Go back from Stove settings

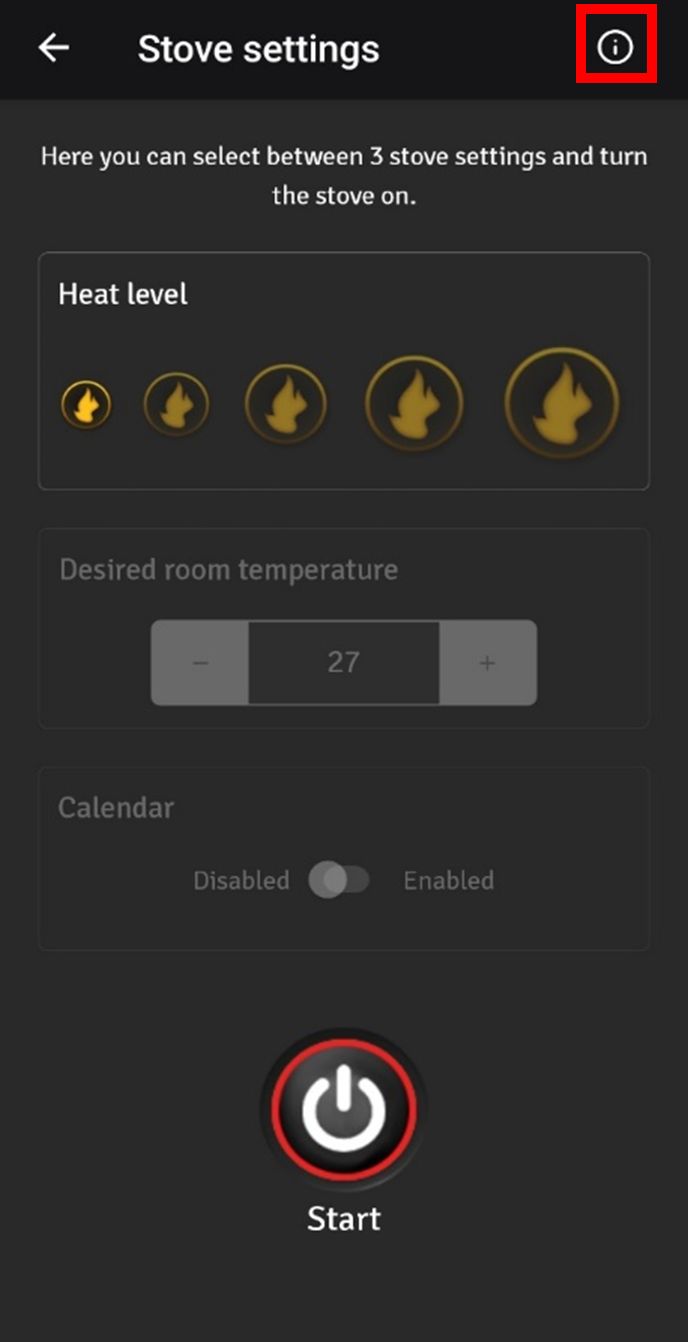click(54, 48)
